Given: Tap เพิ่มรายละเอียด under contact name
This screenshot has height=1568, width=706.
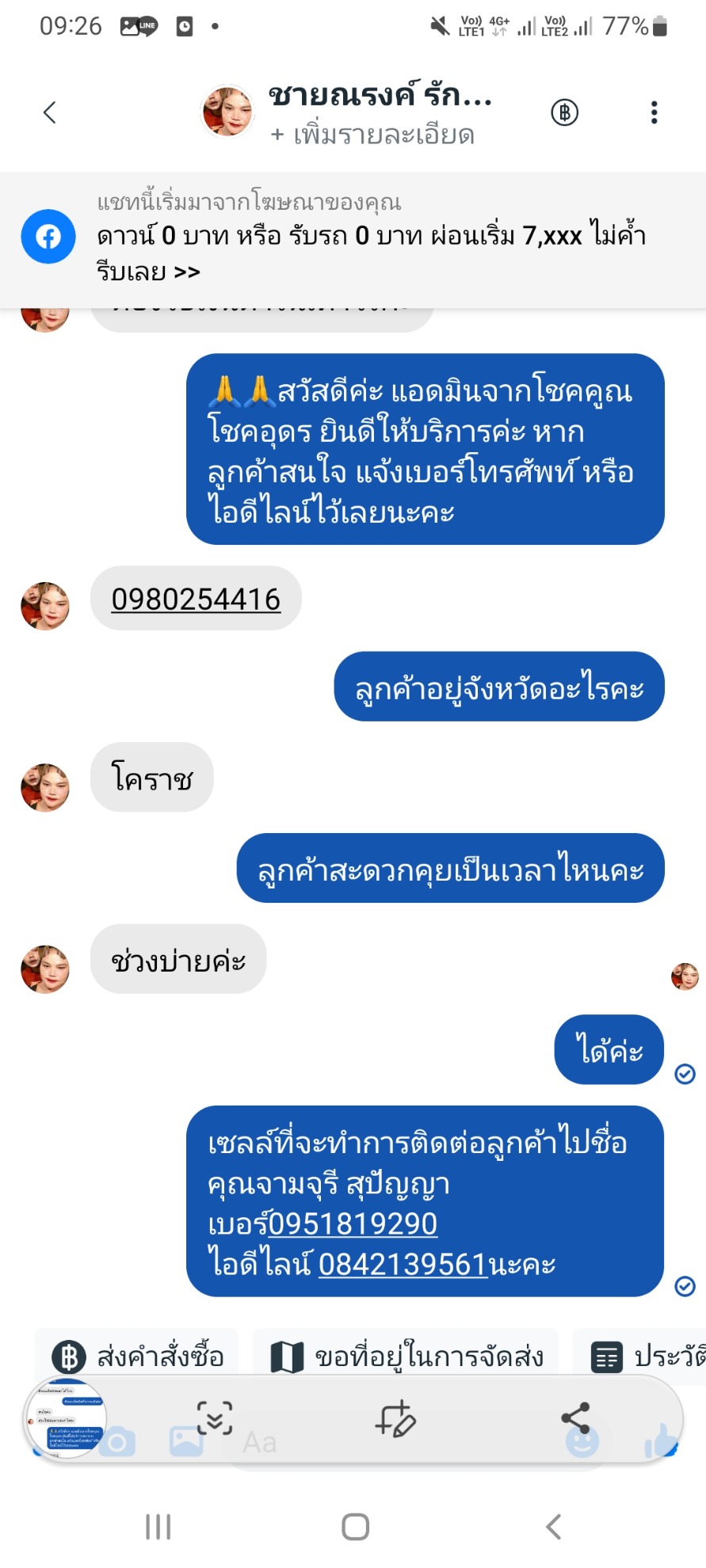Looking at the screenshot, I should 372,135.
